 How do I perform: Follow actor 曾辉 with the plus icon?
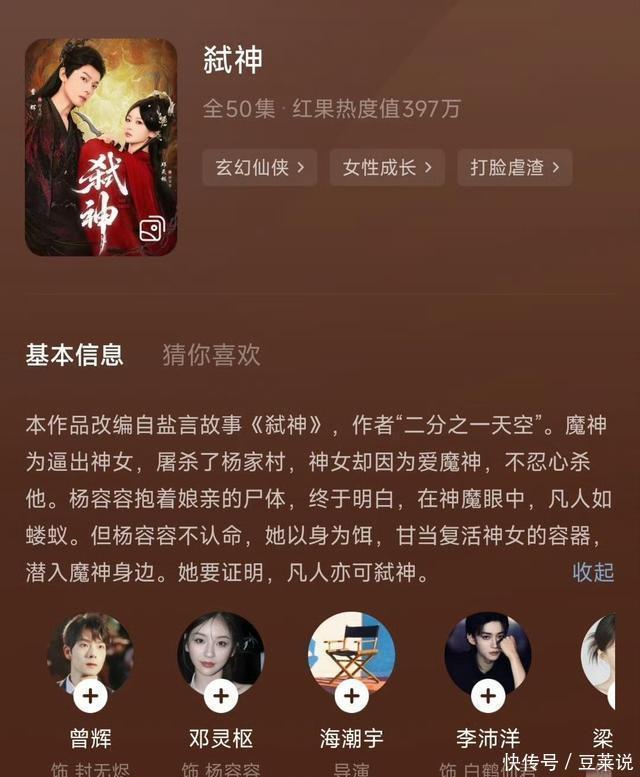click(90, 694)
